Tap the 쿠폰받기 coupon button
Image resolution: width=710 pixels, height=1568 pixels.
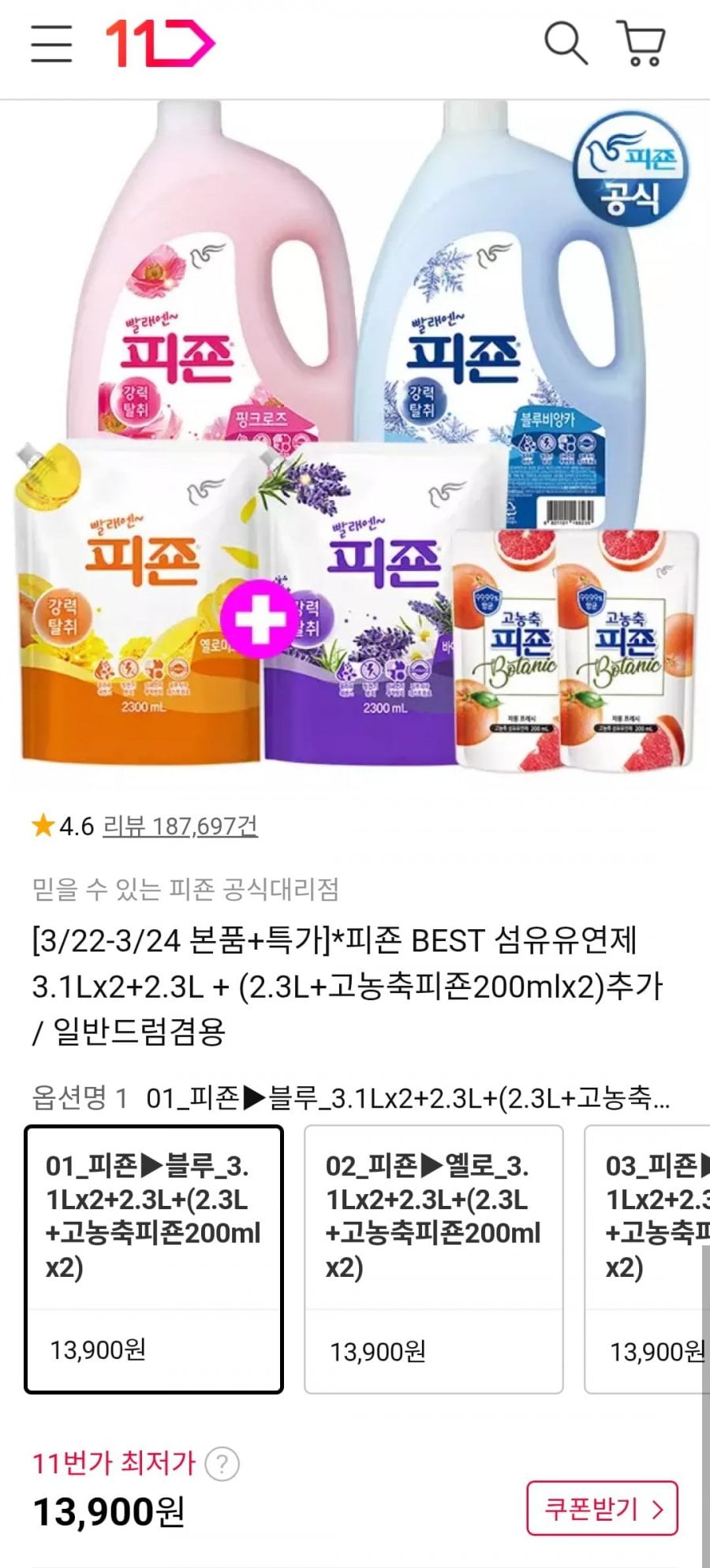click(603, 1509)
